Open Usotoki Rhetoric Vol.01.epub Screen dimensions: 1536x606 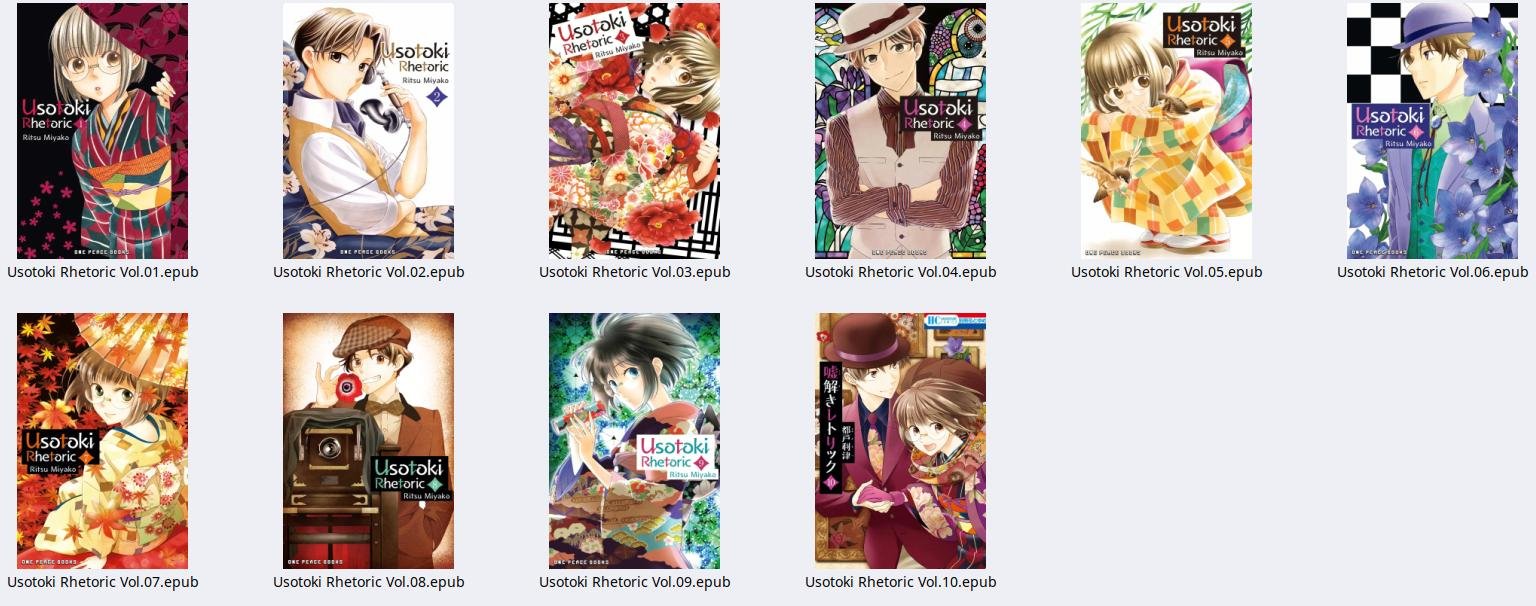coord(102,131)
